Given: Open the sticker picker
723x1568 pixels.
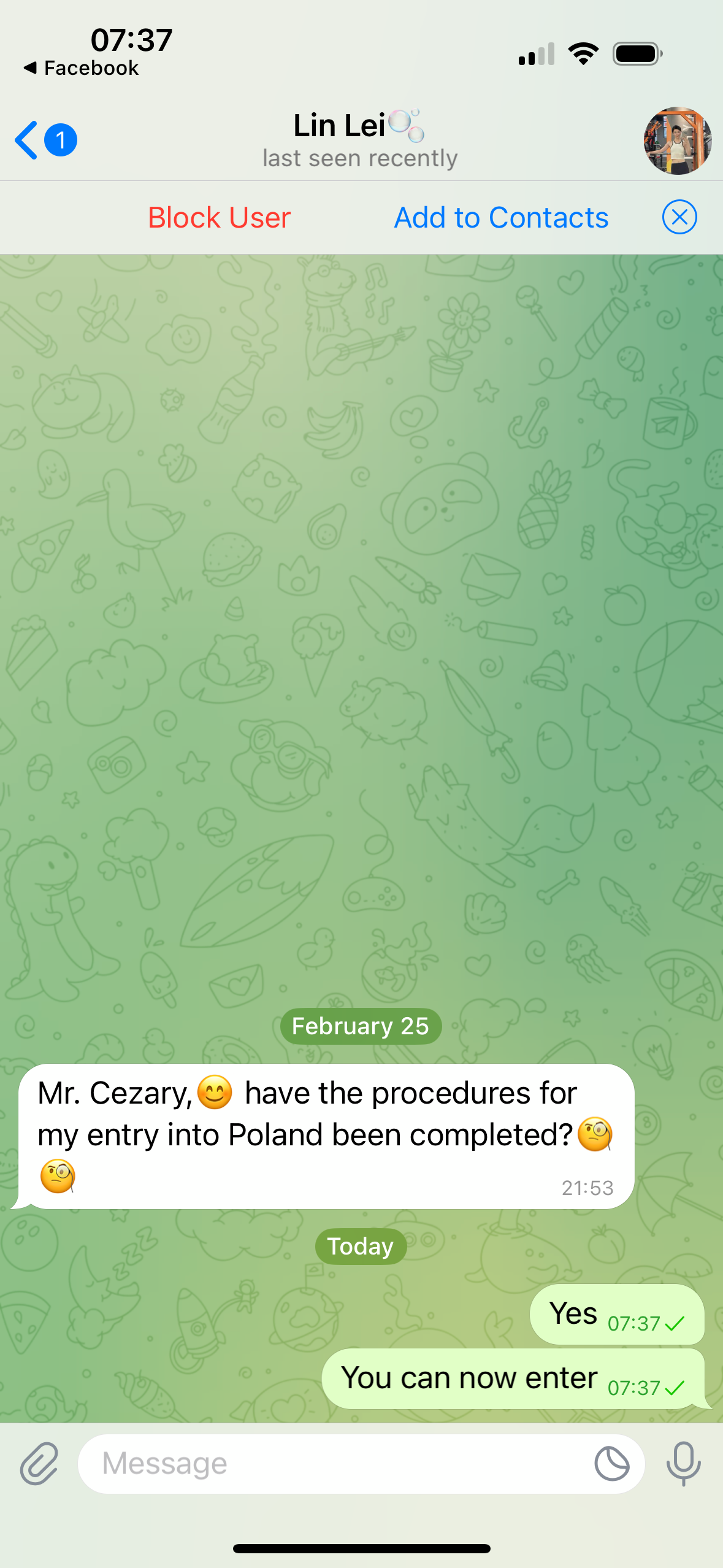Looking at the screenshot, I should point(611,1464).
